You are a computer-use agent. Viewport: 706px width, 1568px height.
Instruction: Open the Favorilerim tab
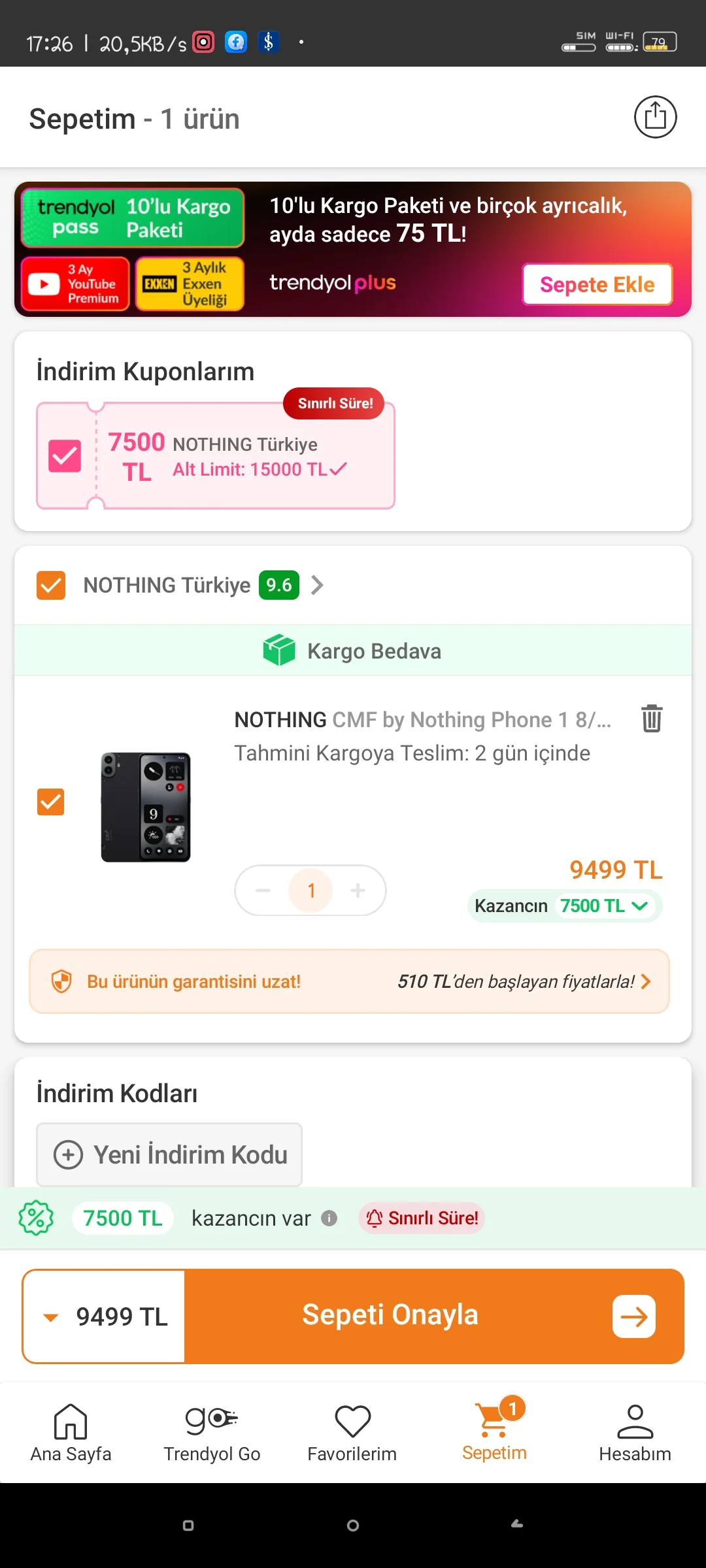click(x=352, y=1432)
